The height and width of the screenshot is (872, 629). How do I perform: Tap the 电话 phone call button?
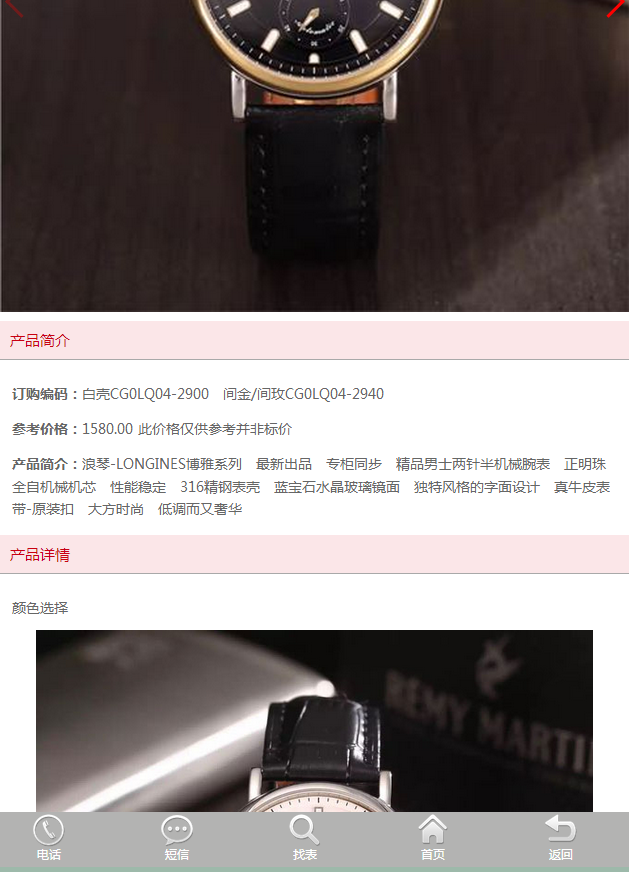(x=48, y=838)
